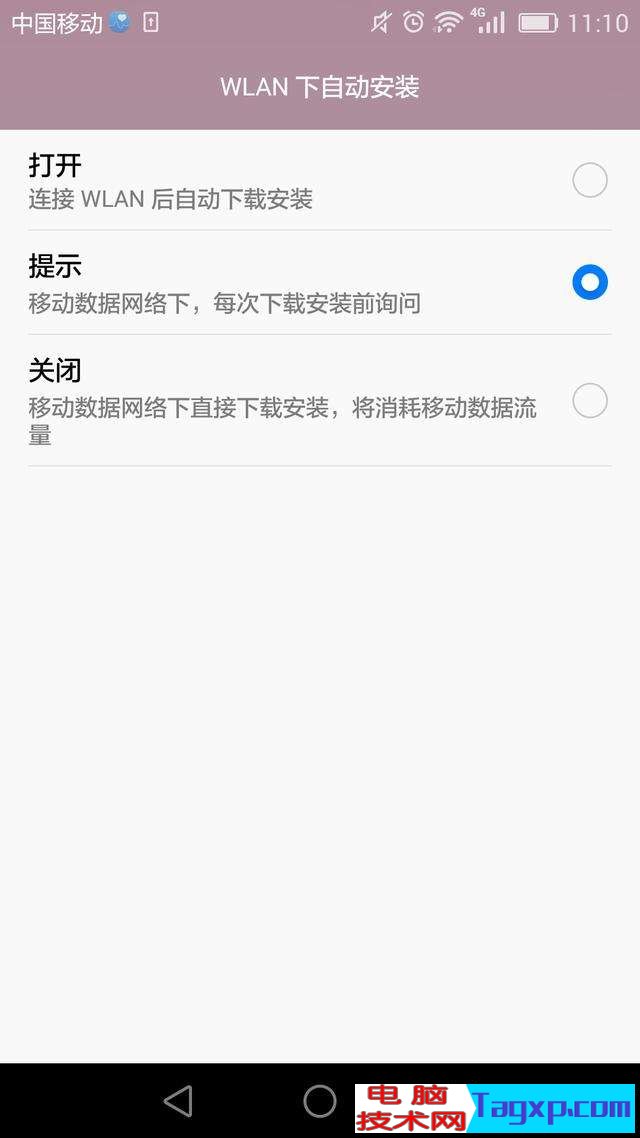Choose the 提示 radio option
The image size is (640, 1138).
tap(589, 283)
